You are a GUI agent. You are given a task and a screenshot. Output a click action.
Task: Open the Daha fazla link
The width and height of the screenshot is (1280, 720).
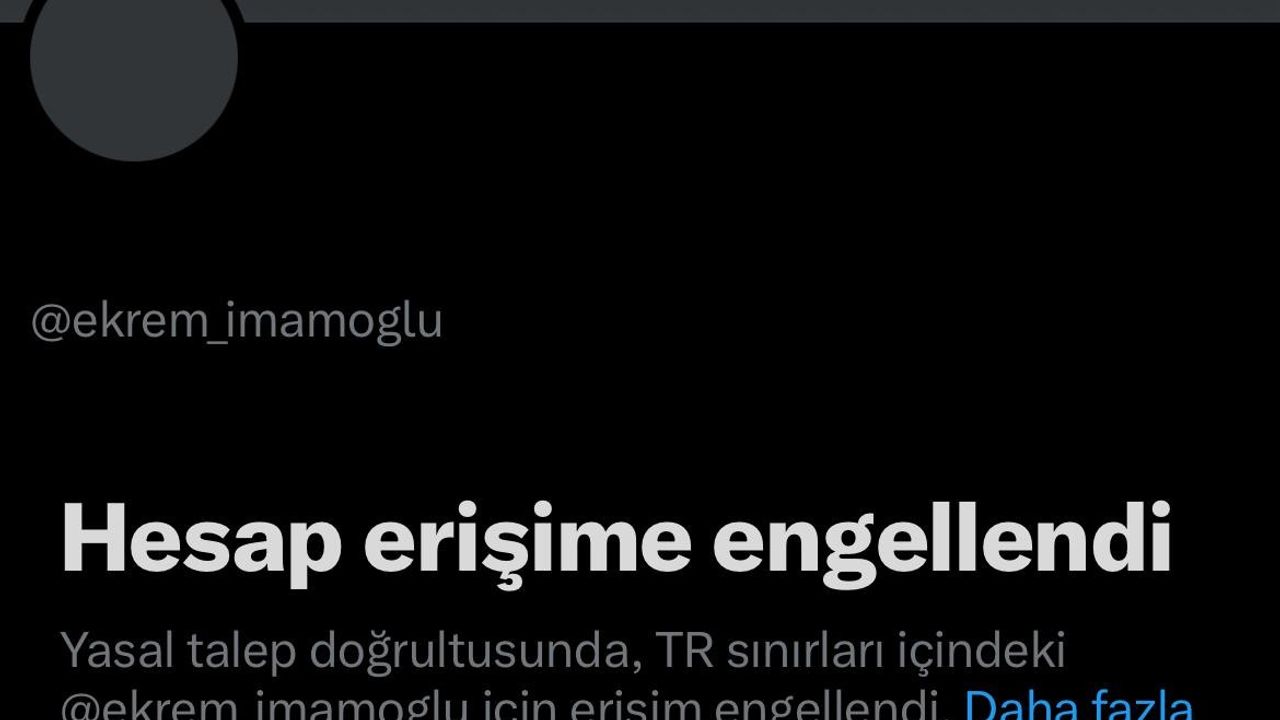[1078, 704]
